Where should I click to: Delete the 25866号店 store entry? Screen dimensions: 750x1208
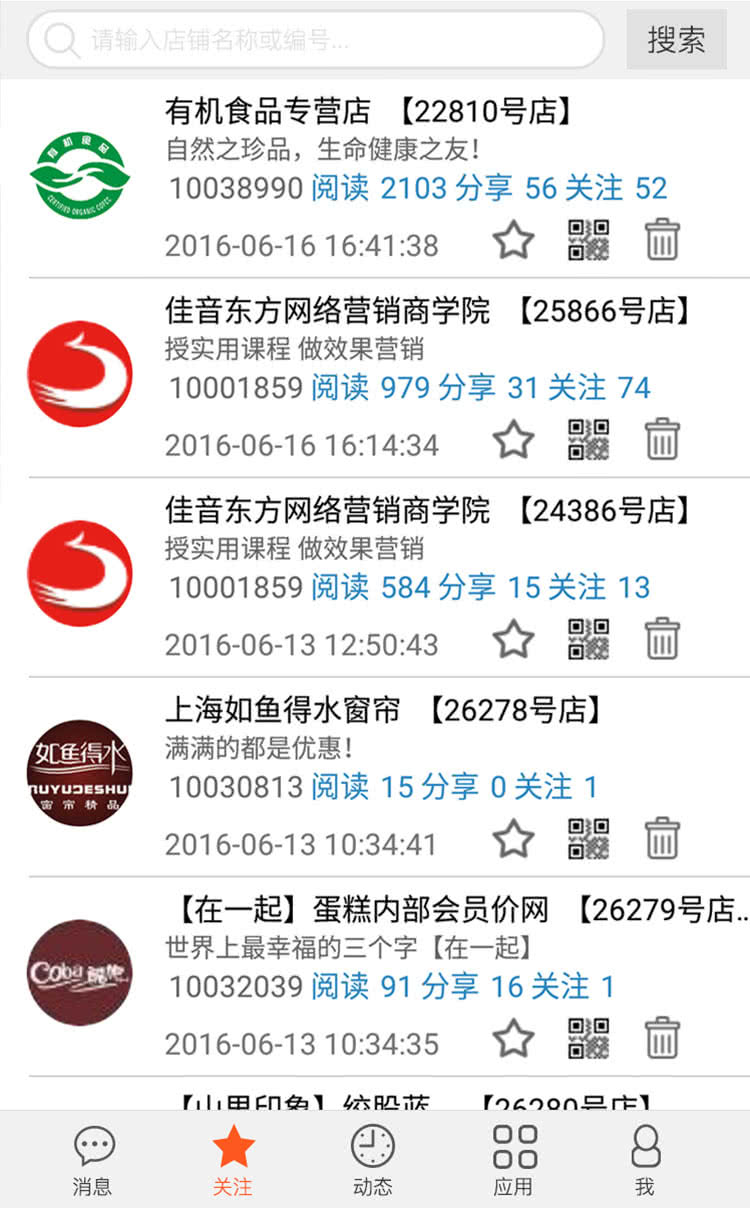(662, 440)
